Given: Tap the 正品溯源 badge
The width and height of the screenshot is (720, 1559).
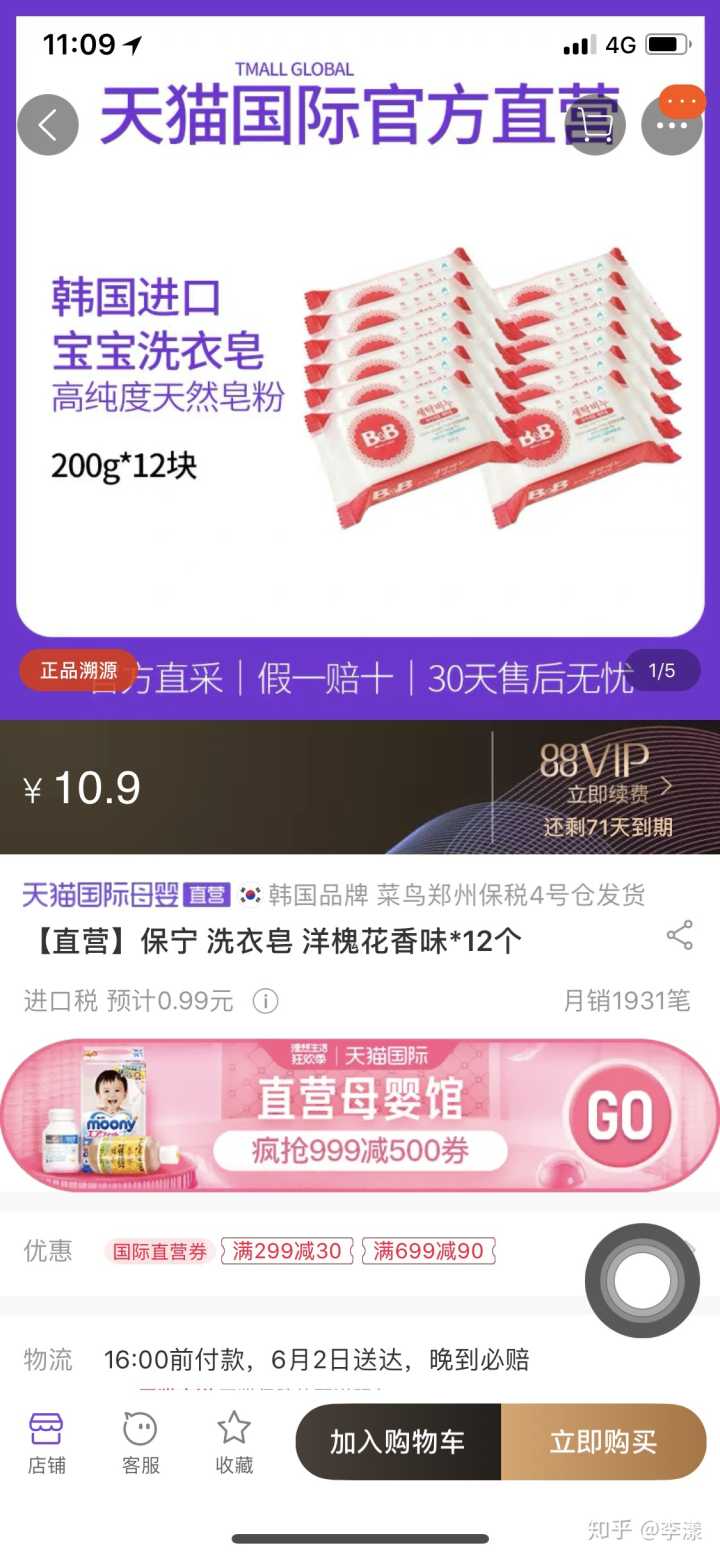Looking at the screenshot, I should coord(78,671).
